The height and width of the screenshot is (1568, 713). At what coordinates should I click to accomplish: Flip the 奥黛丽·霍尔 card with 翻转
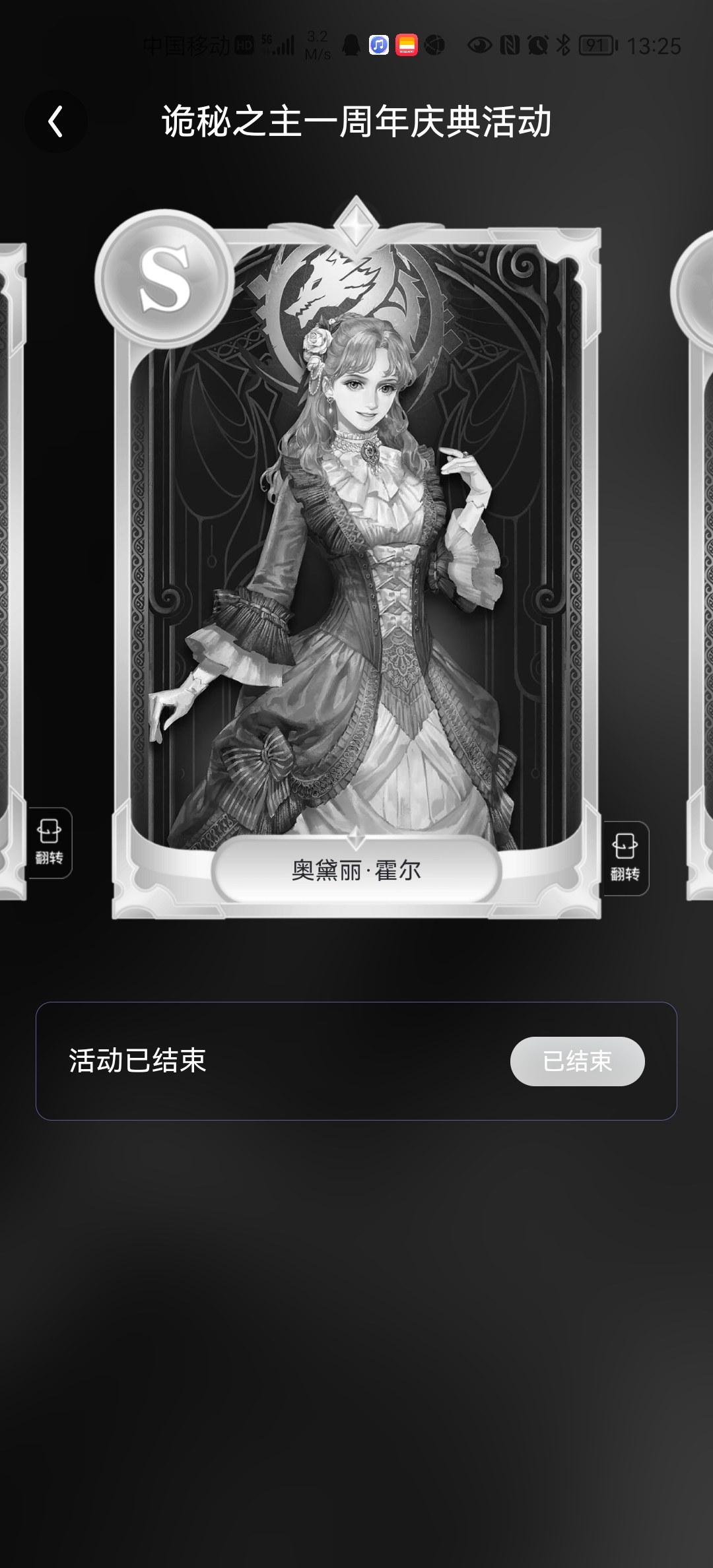click(625, 858)
